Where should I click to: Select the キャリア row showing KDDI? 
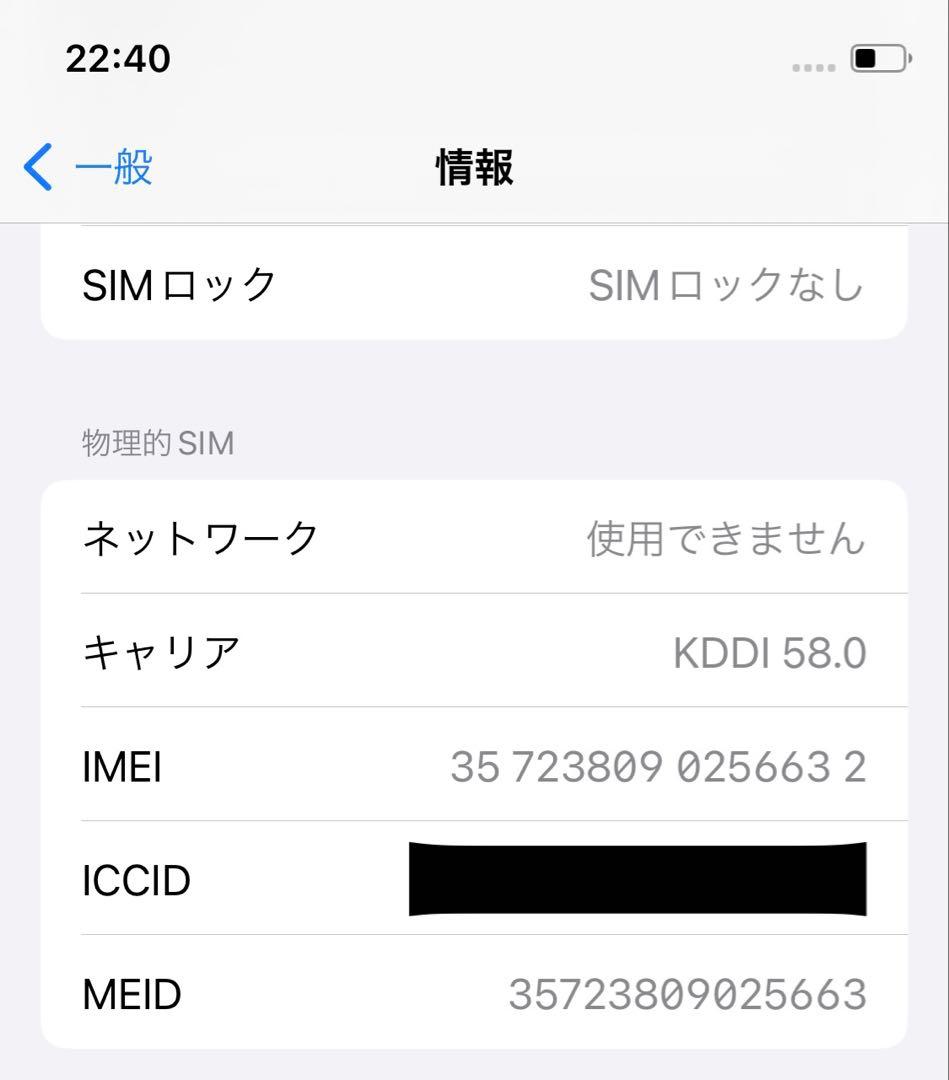coord(474,650)
